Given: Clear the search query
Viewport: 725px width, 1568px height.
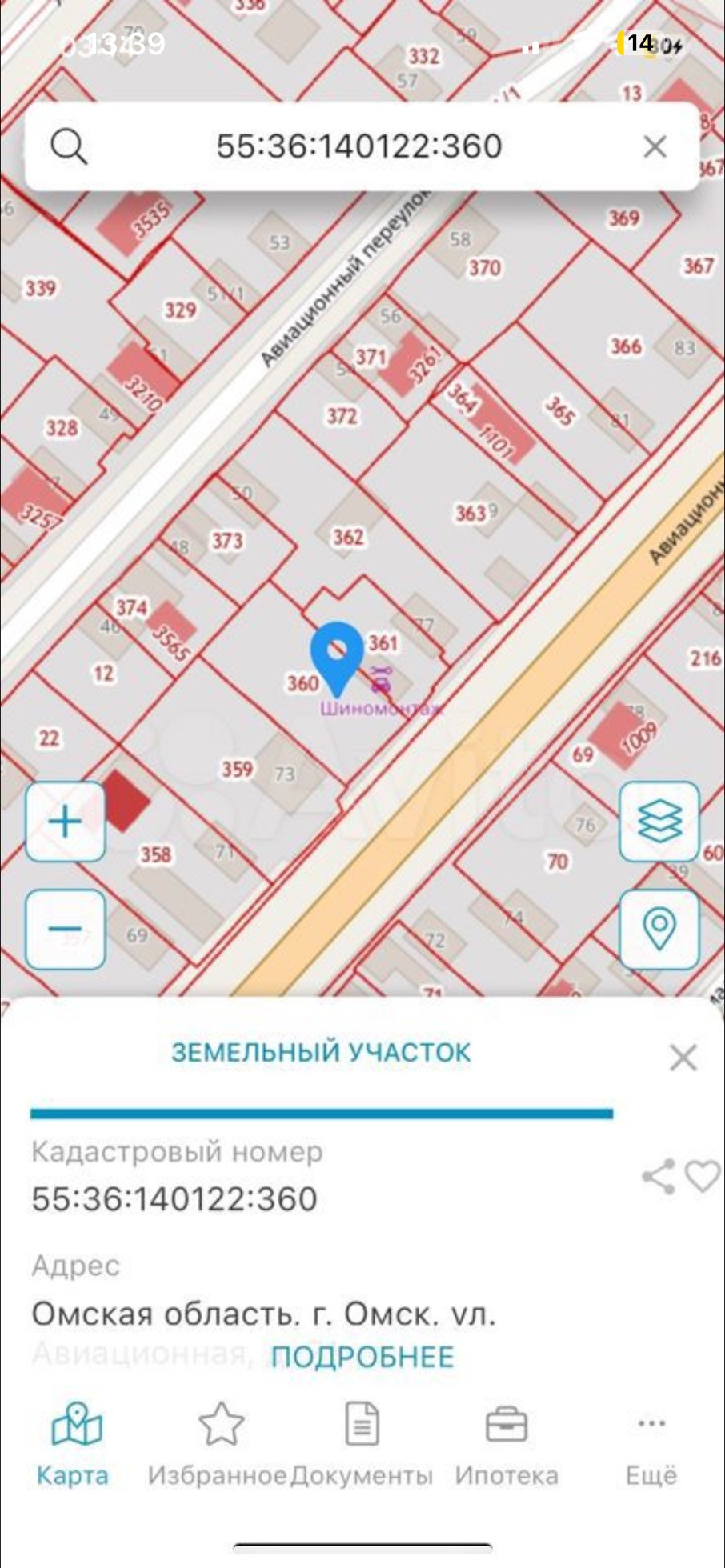Looking at the screenshot, I should coord(655,146).
